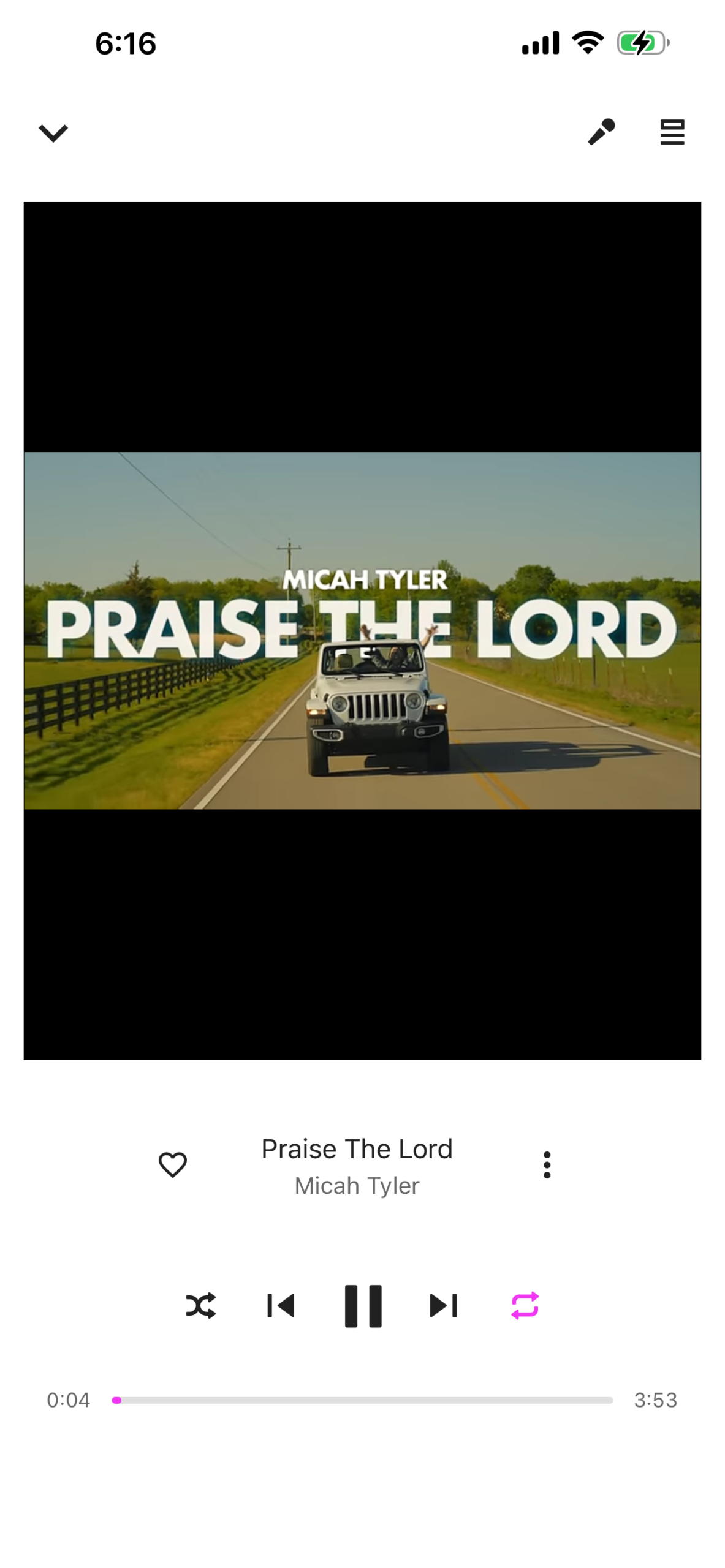Skip back to the previous track
This screenshot has height=1568, width=725.
coord(281,1305)
